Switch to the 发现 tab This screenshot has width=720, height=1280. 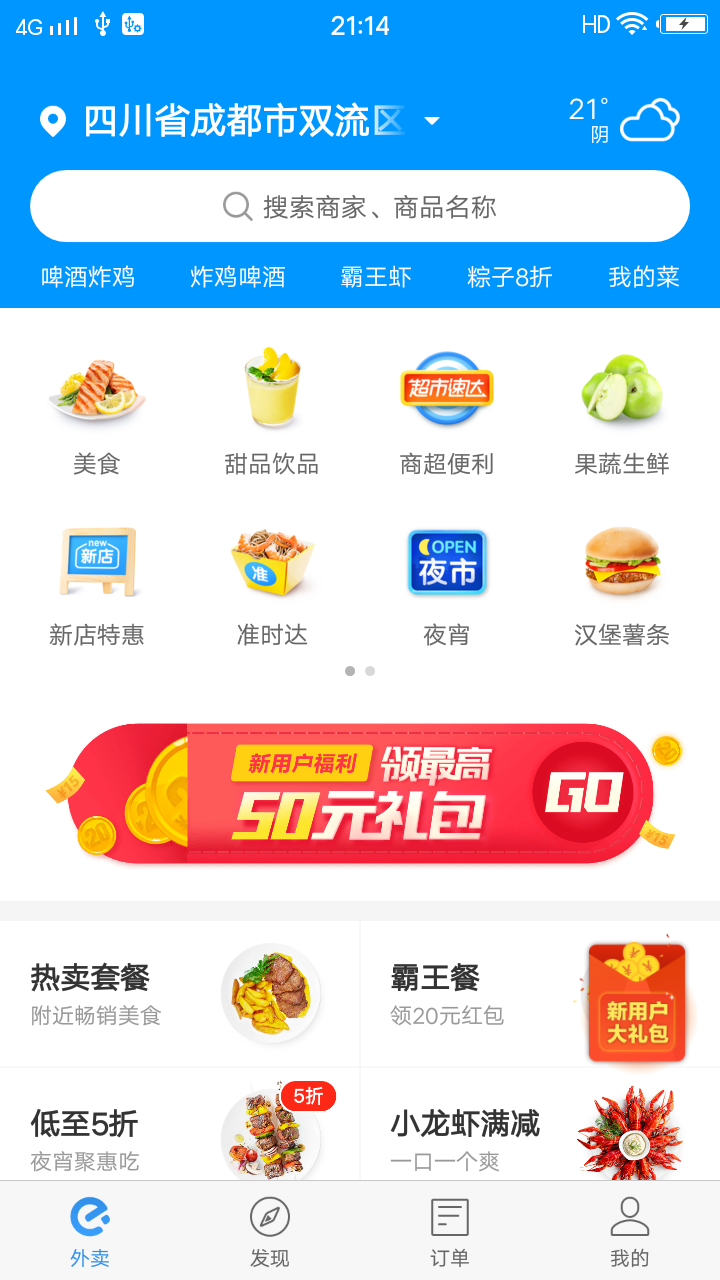pos(270,1231)
